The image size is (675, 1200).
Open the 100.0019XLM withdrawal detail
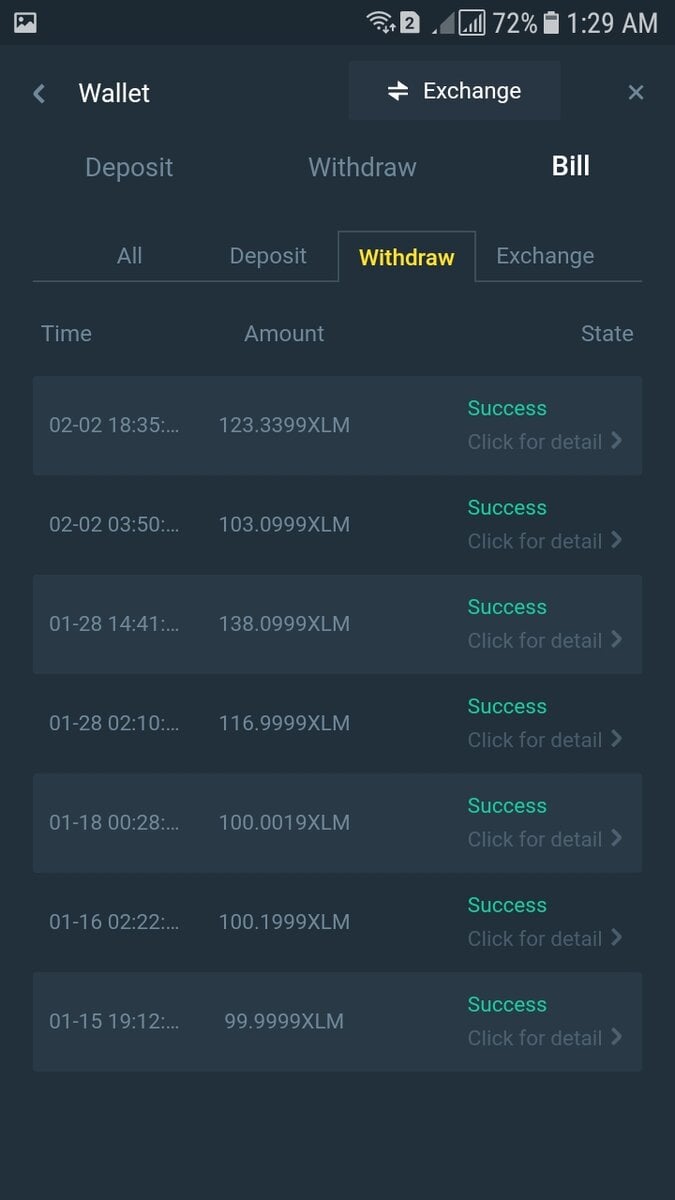pyautogui.click(x=544, y=838)
